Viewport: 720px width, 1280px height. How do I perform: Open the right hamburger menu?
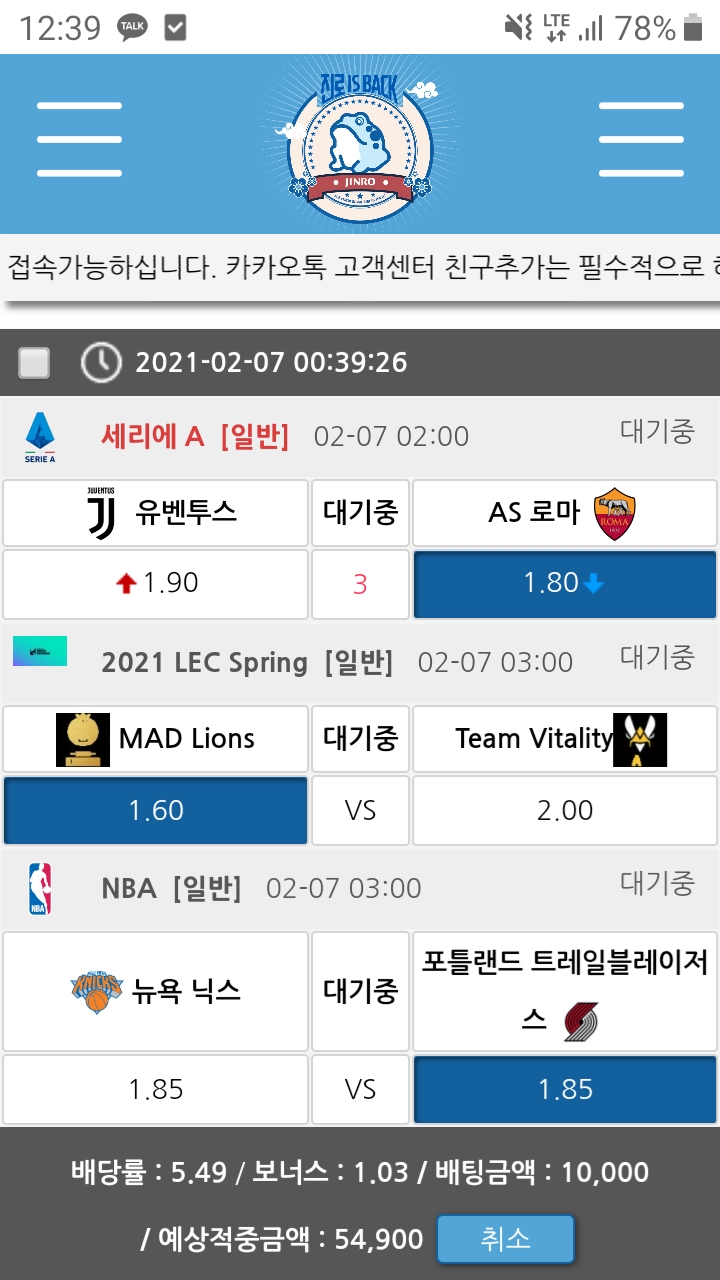tap(641, 140)
